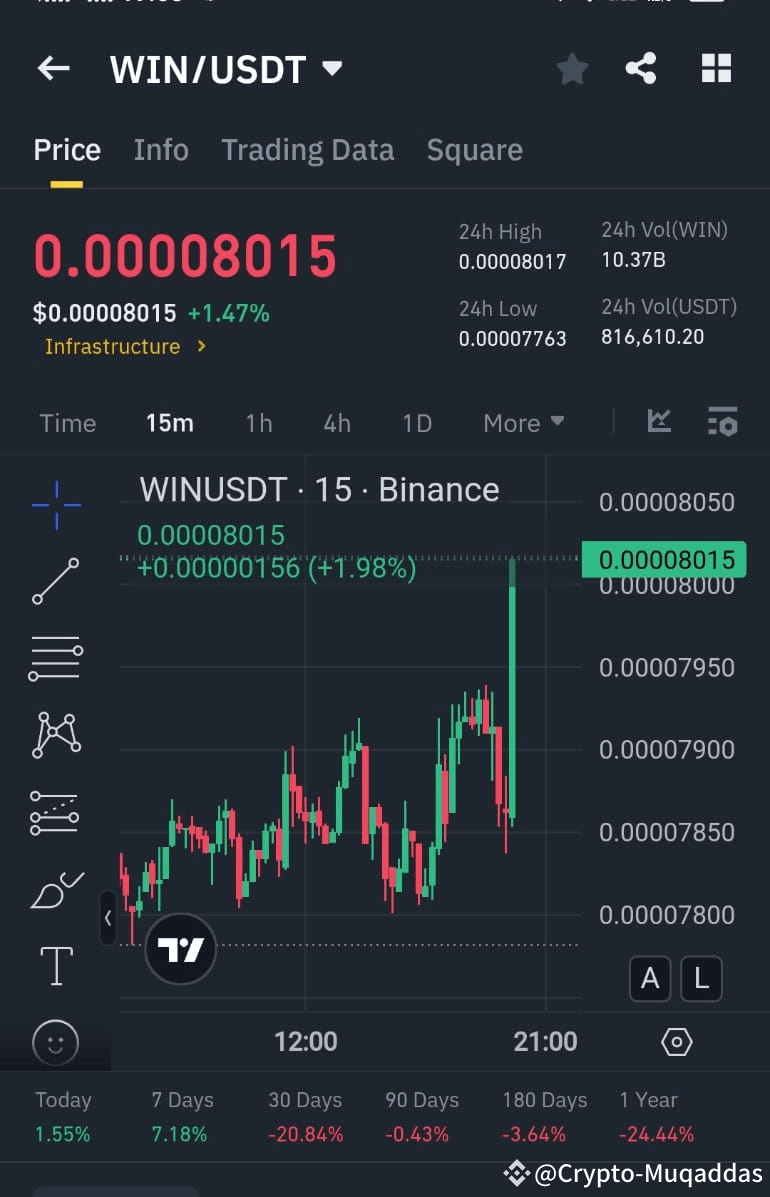Screen dimensions: 770x1197
Task: Switch to the Trading Data tab
Action: coord(307,149)
